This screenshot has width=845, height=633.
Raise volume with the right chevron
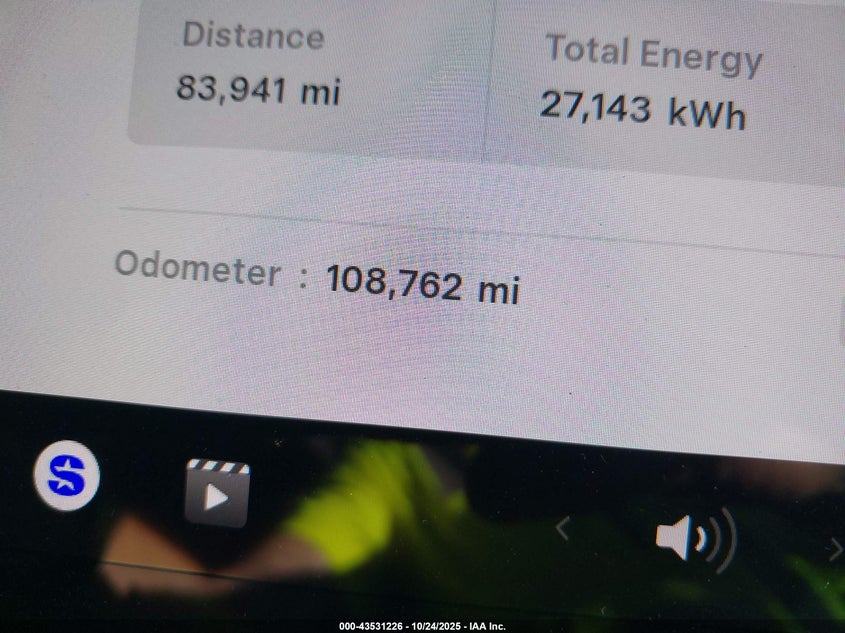pyautogui.click(x=834, y=548)
